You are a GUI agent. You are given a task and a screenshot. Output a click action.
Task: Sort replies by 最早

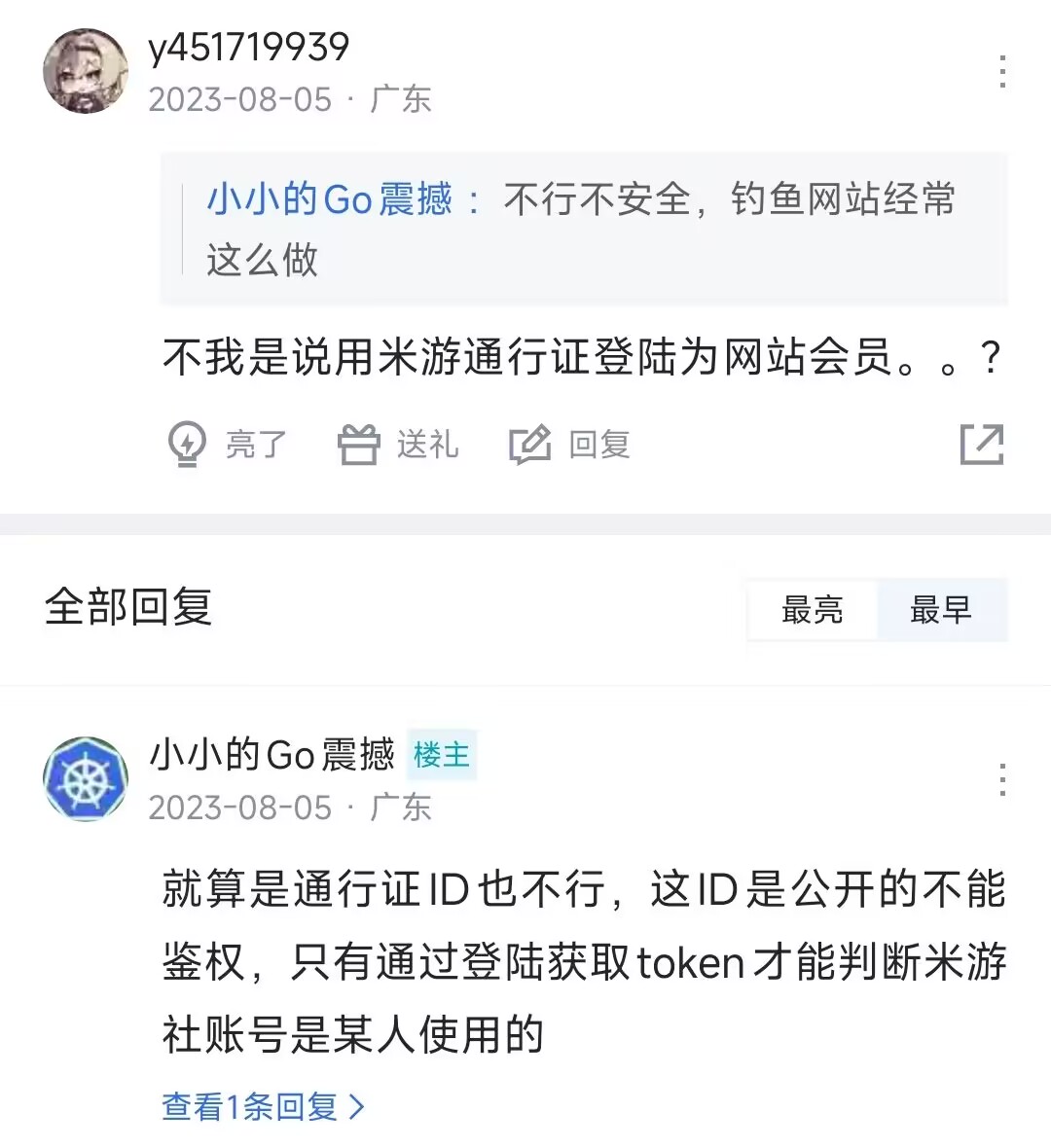941,610
